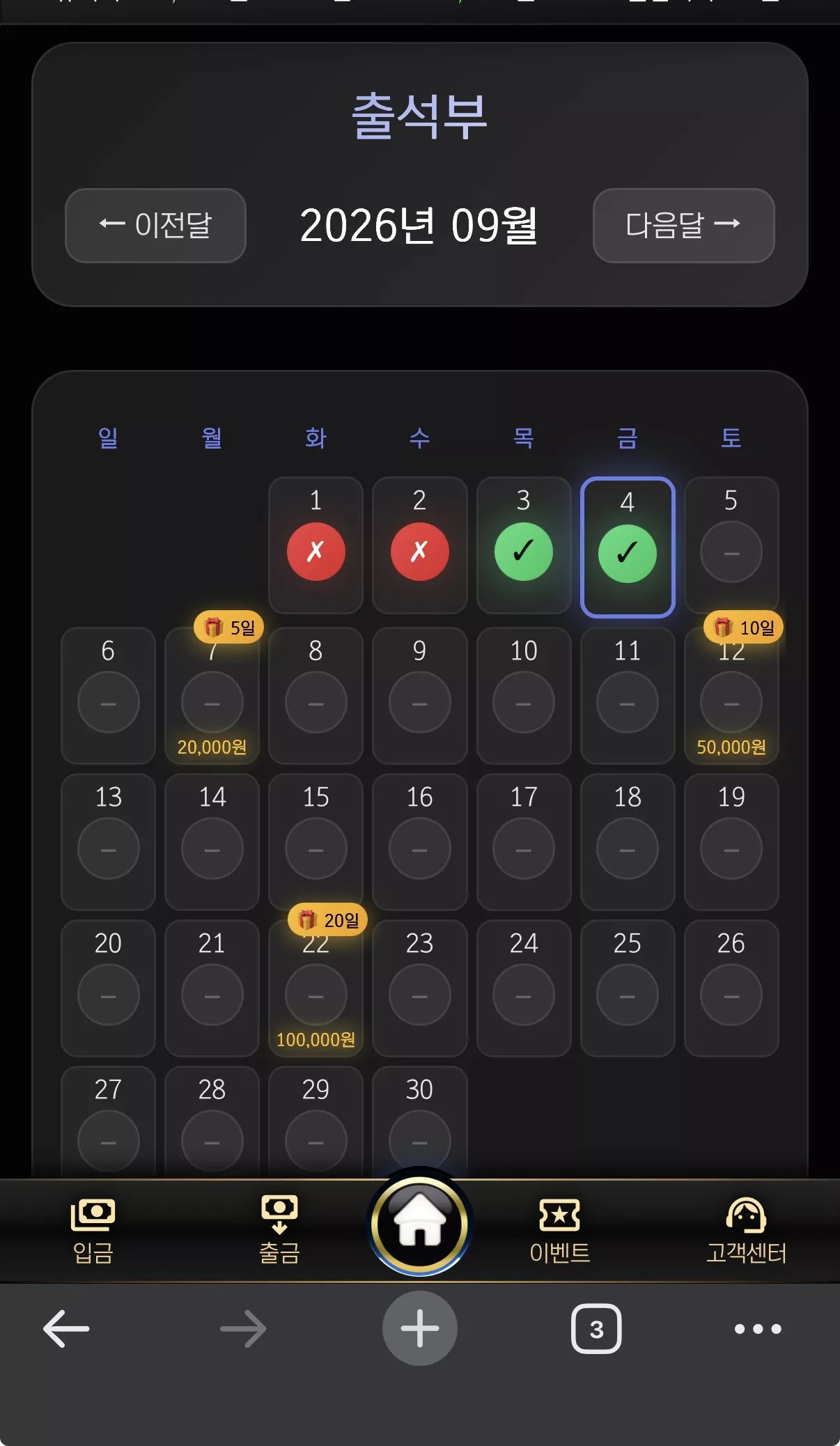Select day 22 with the 100,000원 reward
840x1446 pixels.
(x=316, y=988)
